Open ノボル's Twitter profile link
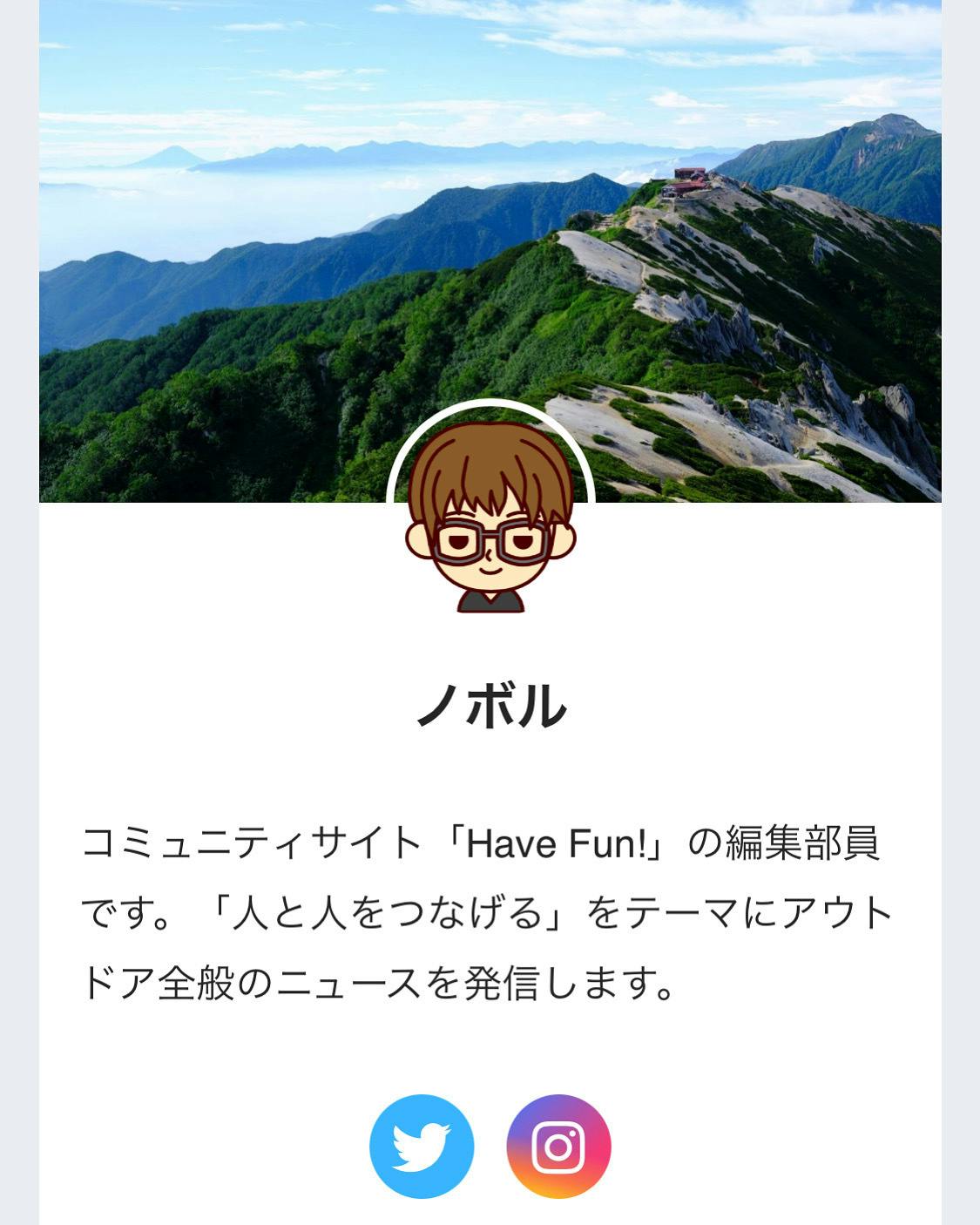Viewport: 980px width, 1225px height. pyautogui.click(x=422, y=1146)
